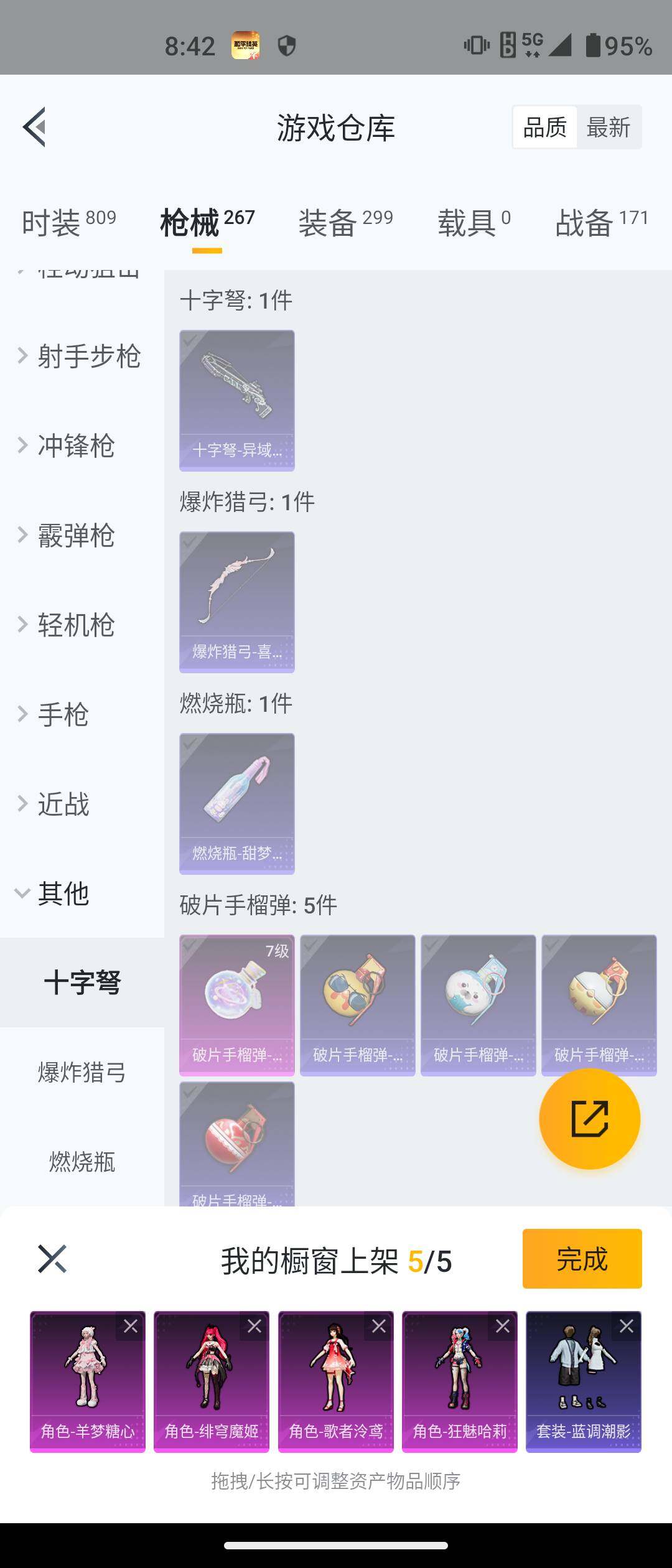Expand the 冲锋枪 category
The width and height of the screenshot is (672, 1568).
coord(75,446)
